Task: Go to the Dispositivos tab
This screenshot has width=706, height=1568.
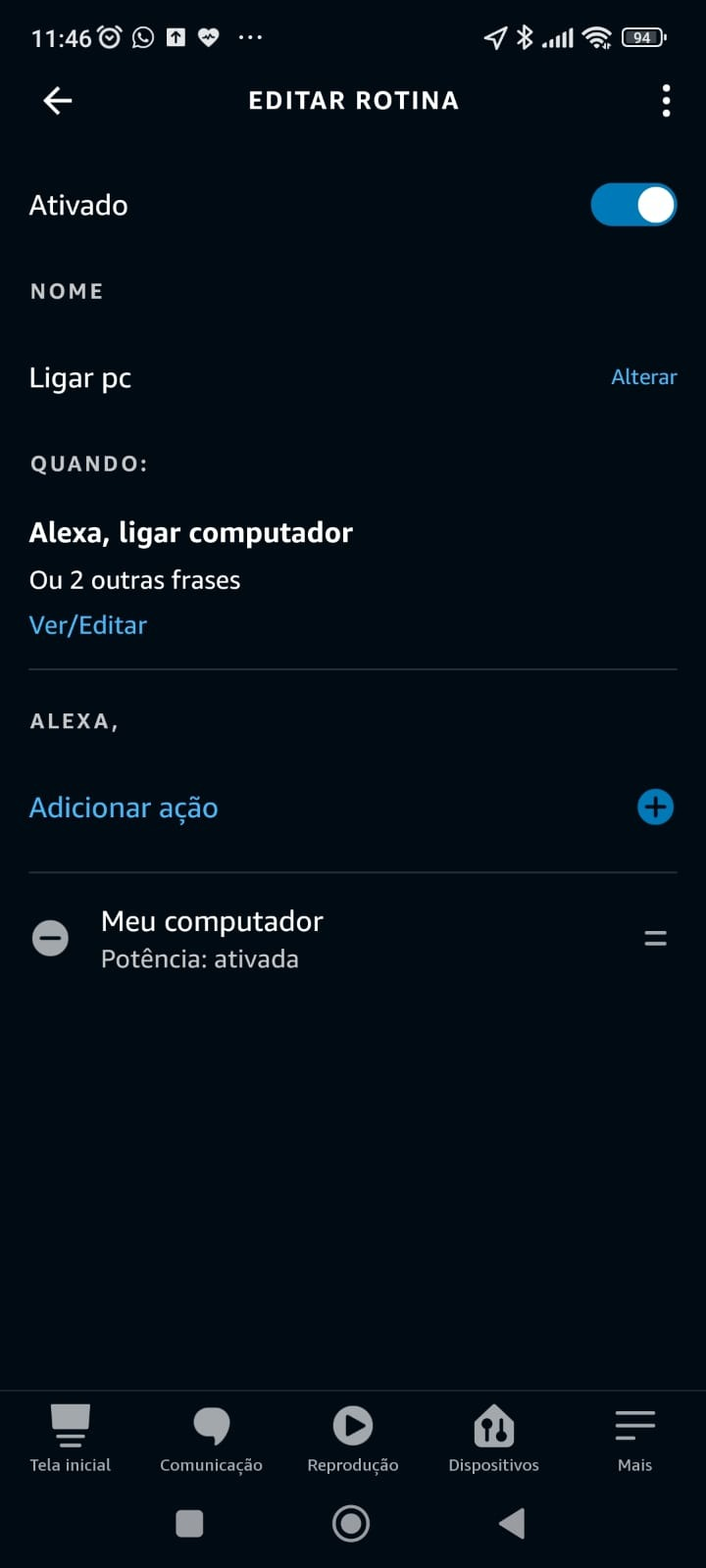Action: 493,1439
